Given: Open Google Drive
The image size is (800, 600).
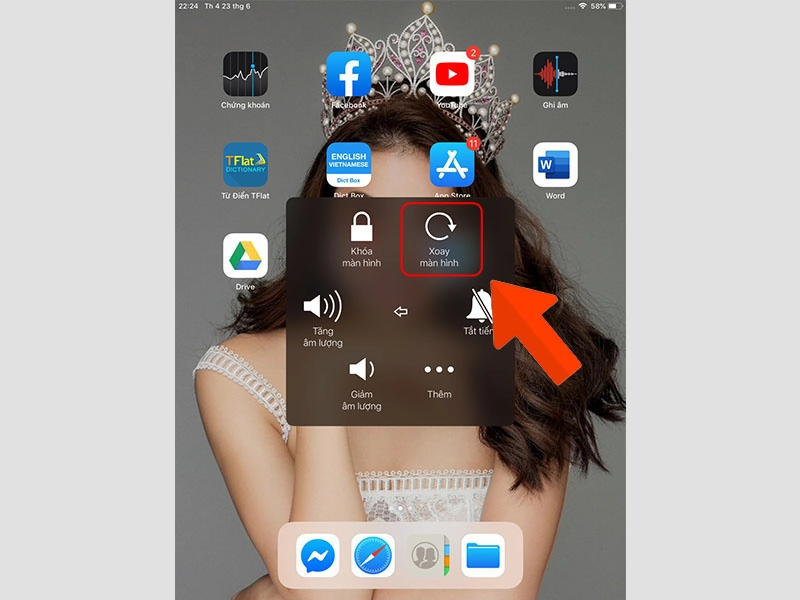Looking at the screenshot, I should (245, 256).
